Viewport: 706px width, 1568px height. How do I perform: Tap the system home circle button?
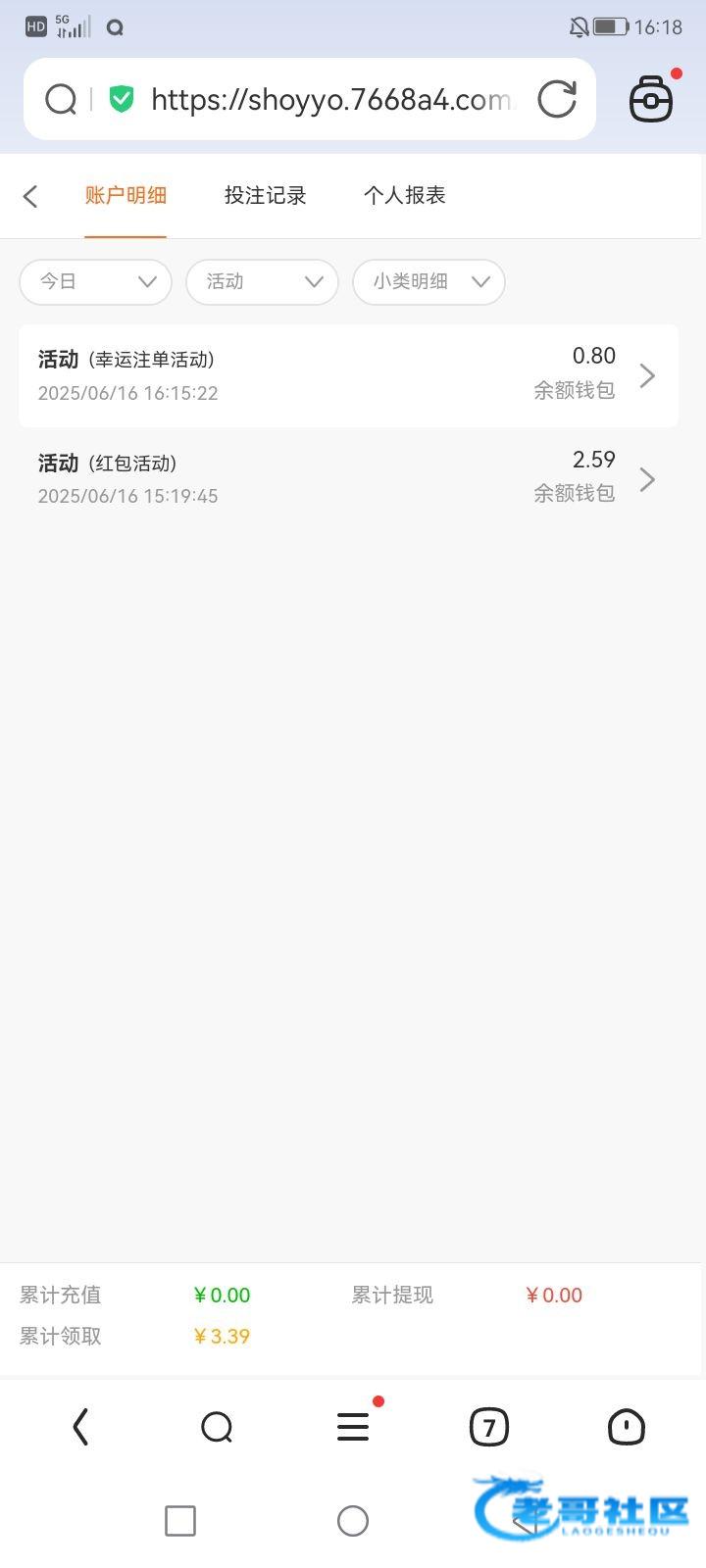tap(353, 1521)
